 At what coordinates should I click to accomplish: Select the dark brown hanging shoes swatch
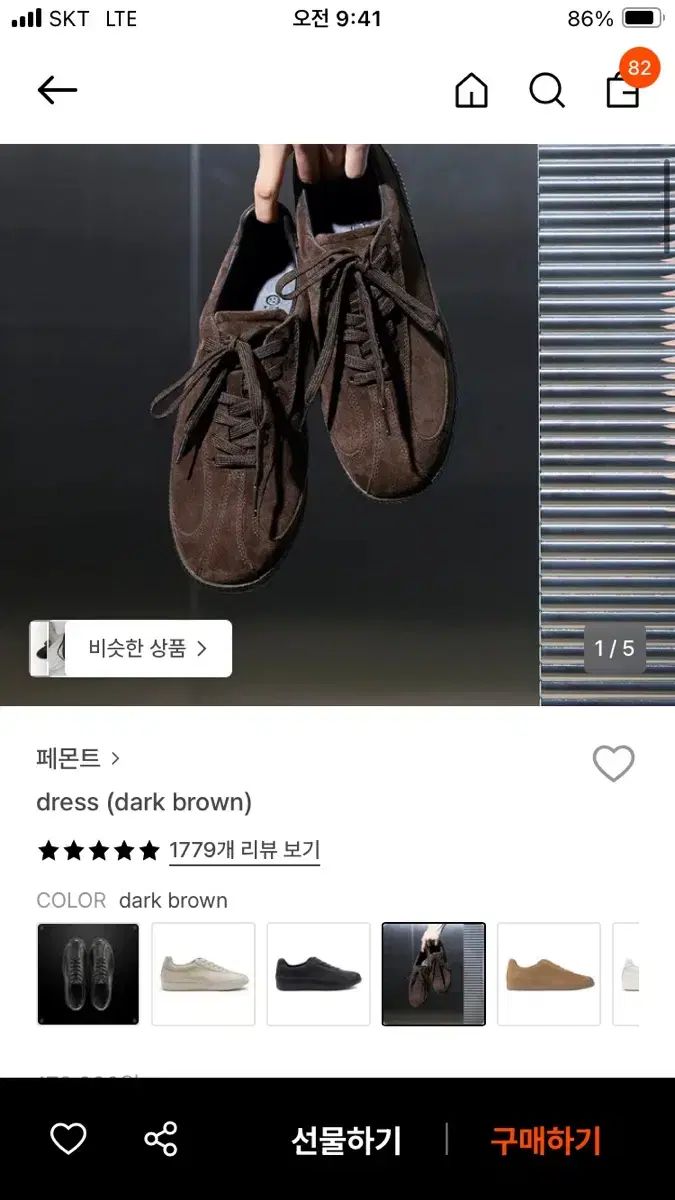[433, 974]
